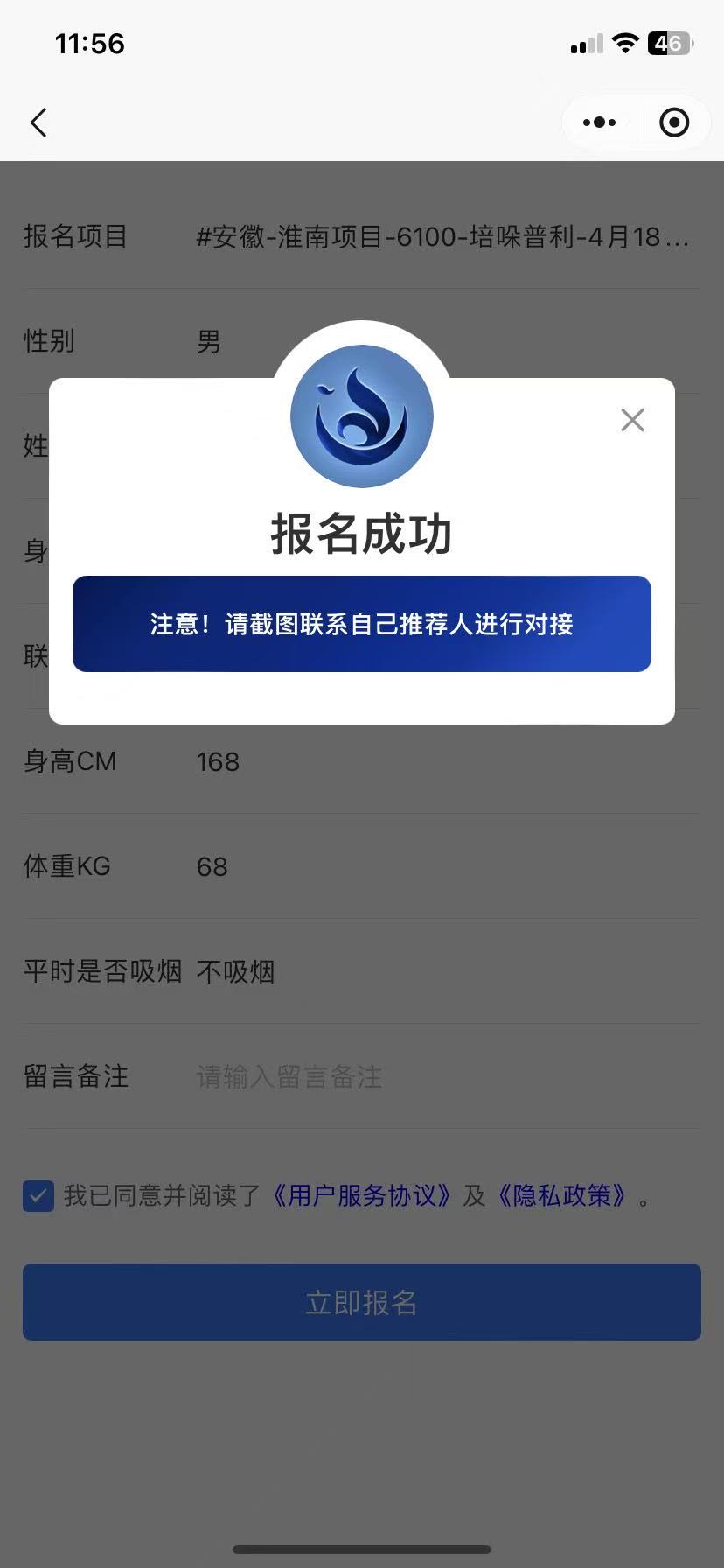This screenshot has width=724, height=1568.
Task: Tap the cellular signal icon in status bar
Action: [x=584, y=43]
